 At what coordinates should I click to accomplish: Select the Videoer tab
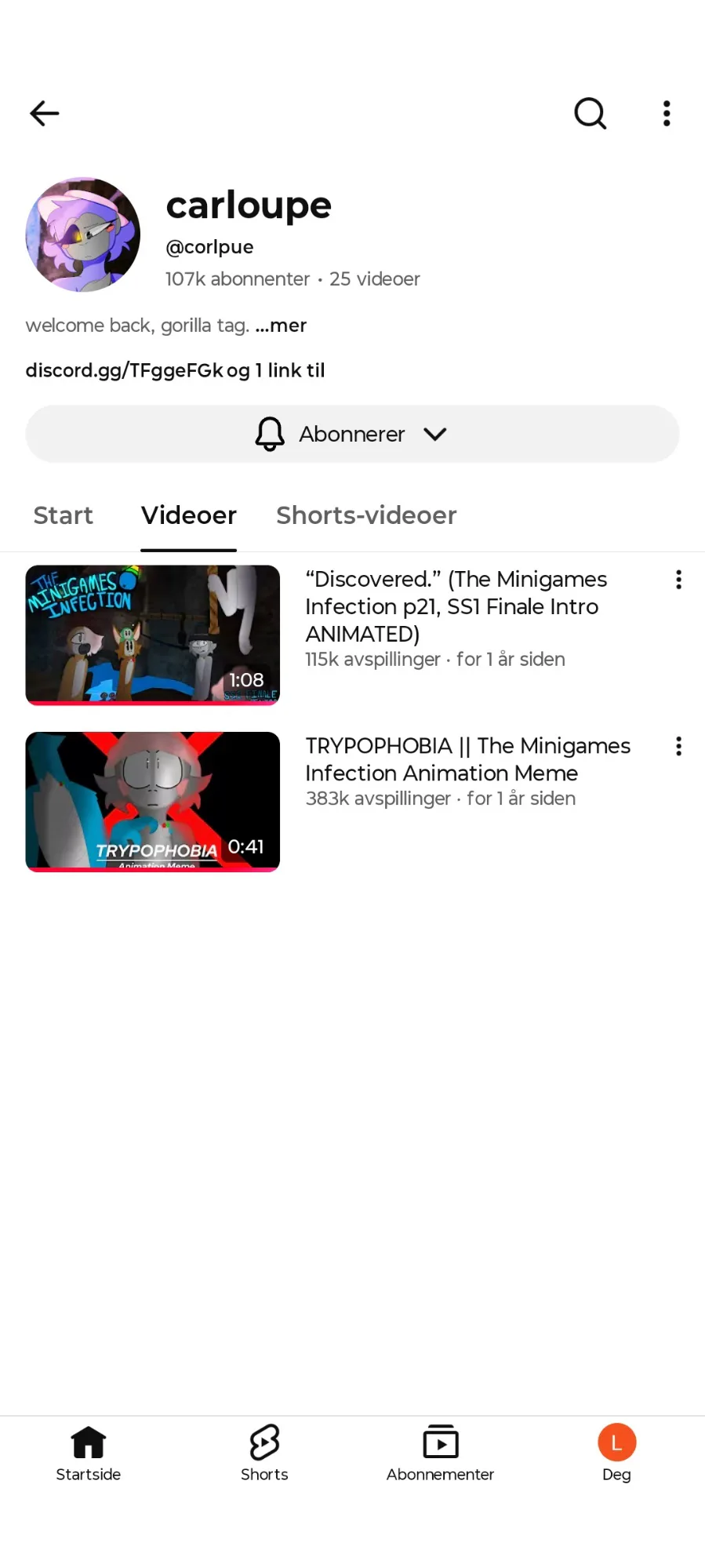coord(188,515)
